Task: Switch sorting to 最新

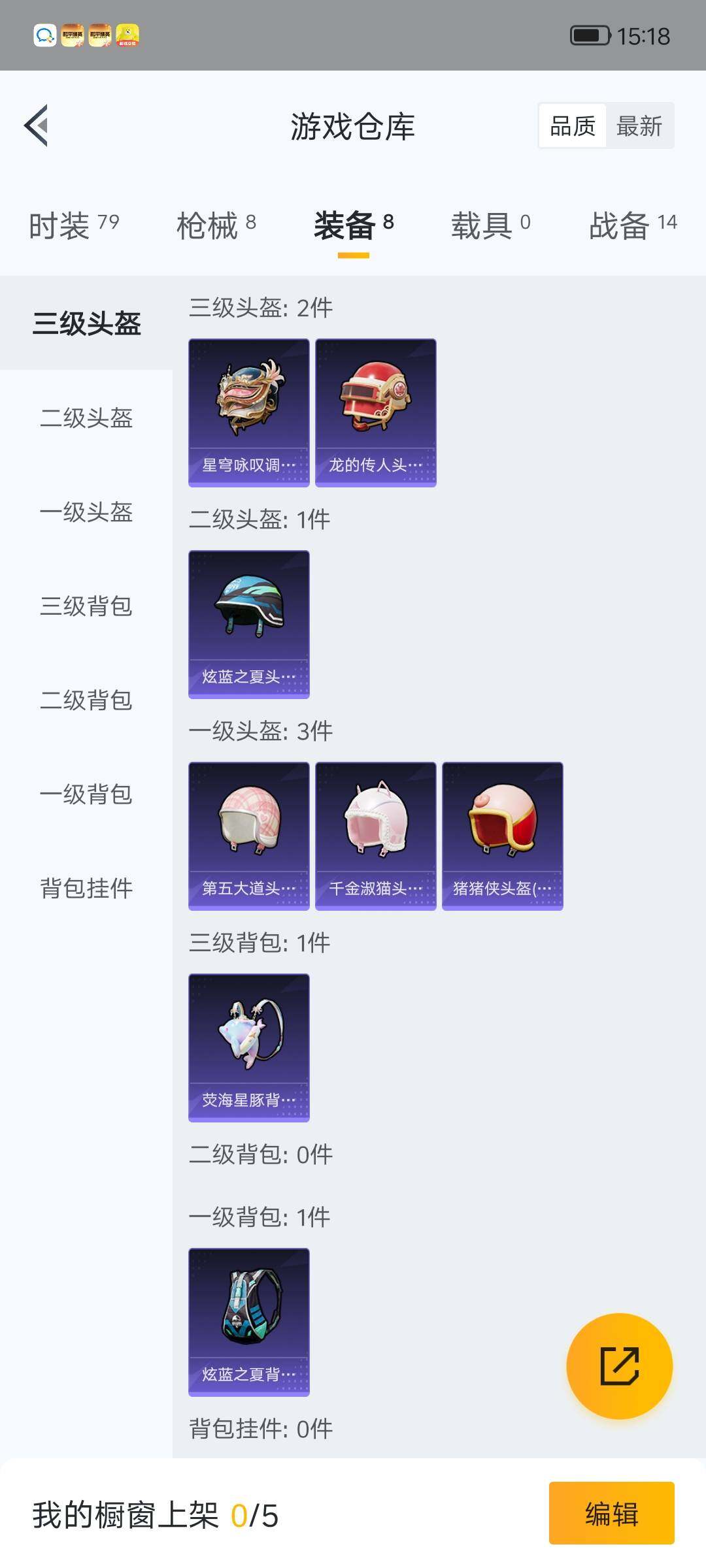Action: coord(639,125)
